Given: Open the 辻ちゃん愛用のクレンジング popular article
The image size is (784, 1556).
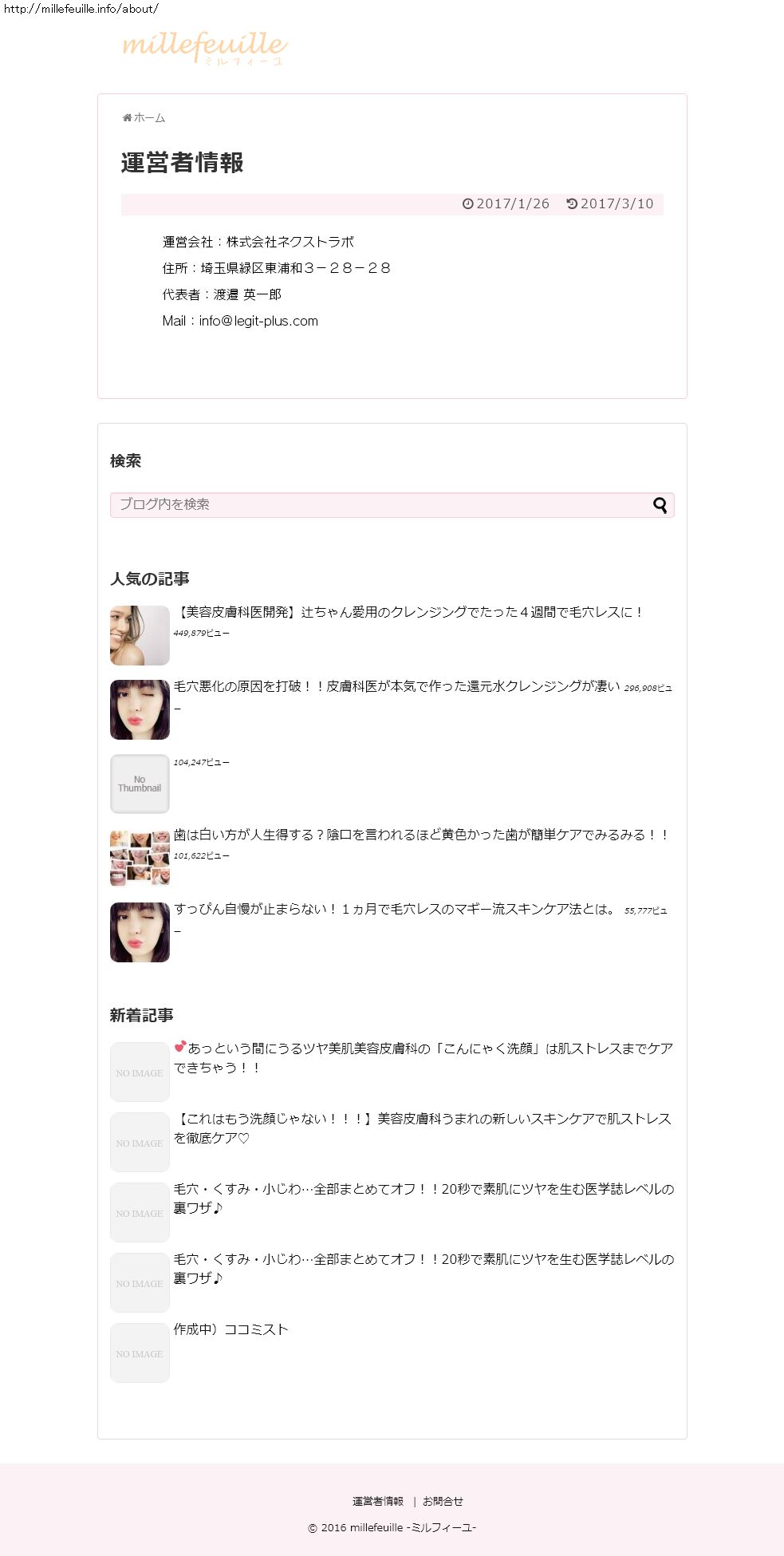Looking at the screenshot, I should (409, 612).
